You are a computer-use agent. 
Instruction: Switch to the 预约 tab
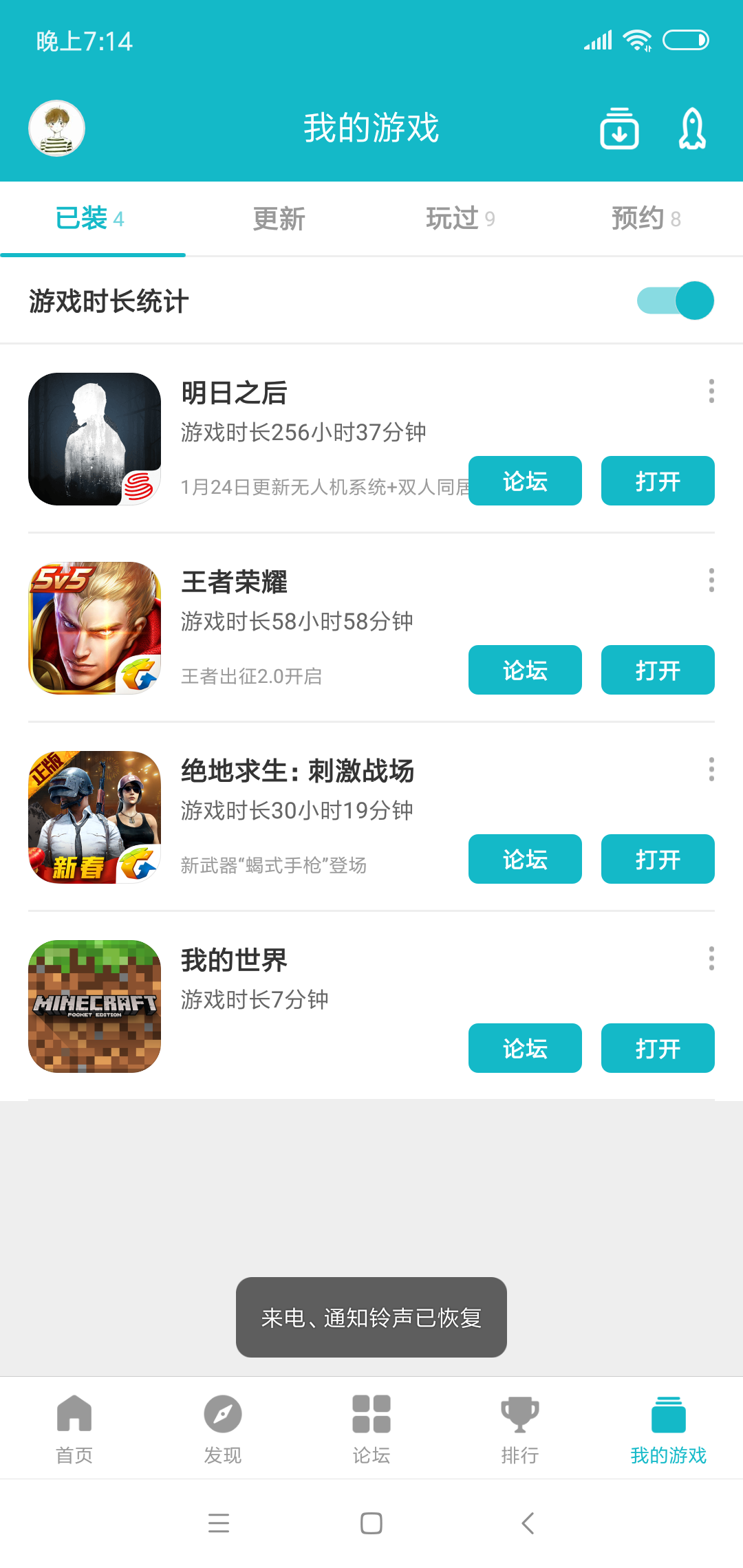(645, 219)
